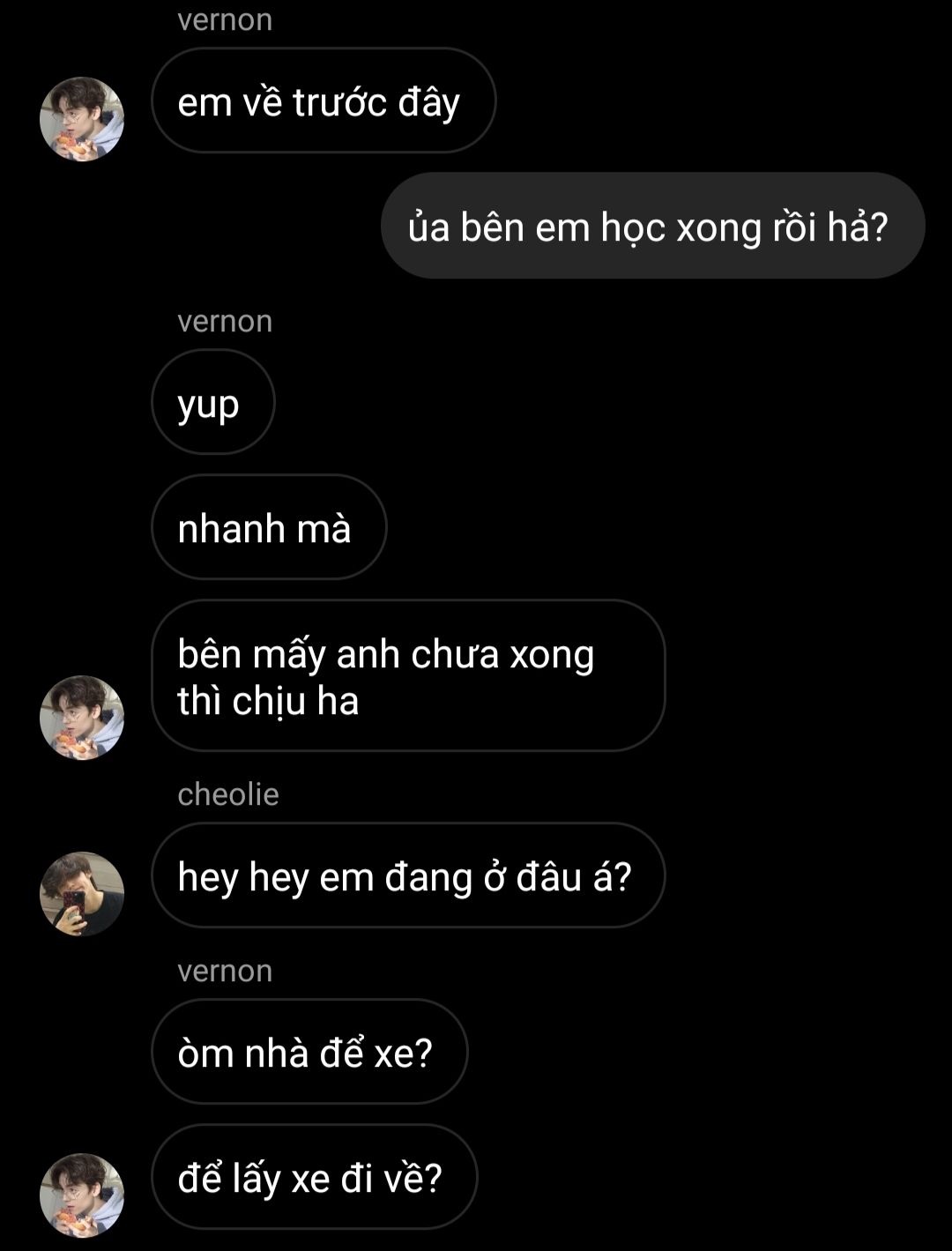The image size is (952, 1251).
Task: Open cheolie's profile picture
Action: point(82,893)
